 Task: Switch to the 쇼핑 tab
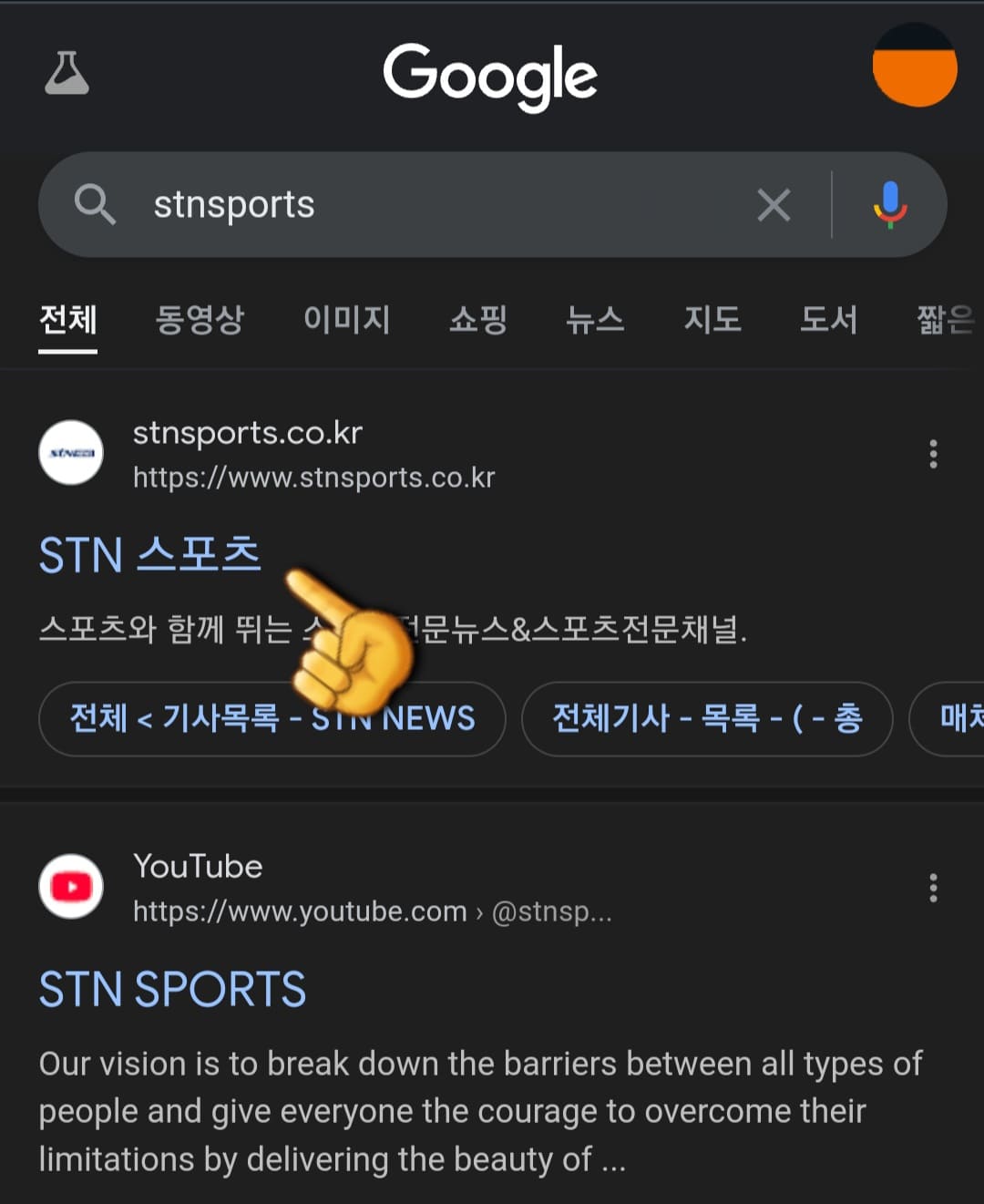click(477, 321)
